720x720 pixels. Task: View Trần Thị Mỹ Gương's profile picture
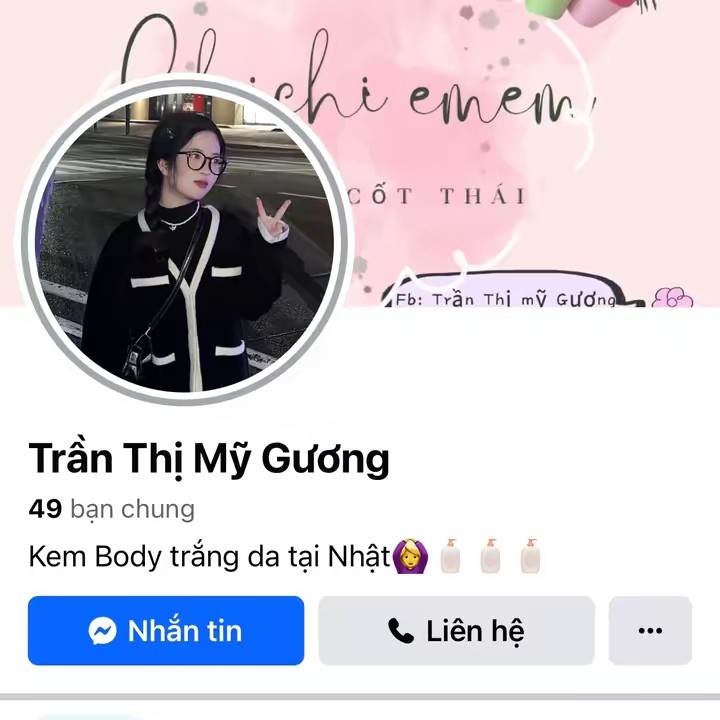click(185, 241)
